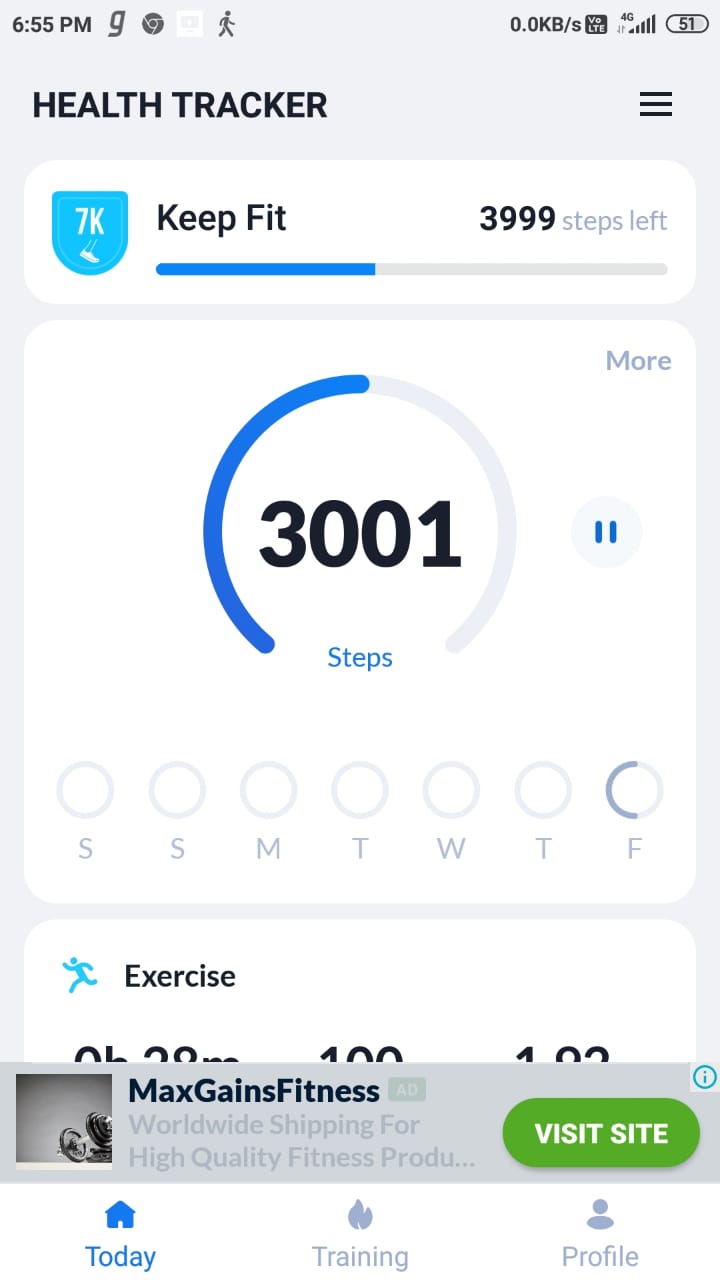This screenshot has width=720, height=1280.
Task: Open the Exercise card
Action: (x=360, y=992)
